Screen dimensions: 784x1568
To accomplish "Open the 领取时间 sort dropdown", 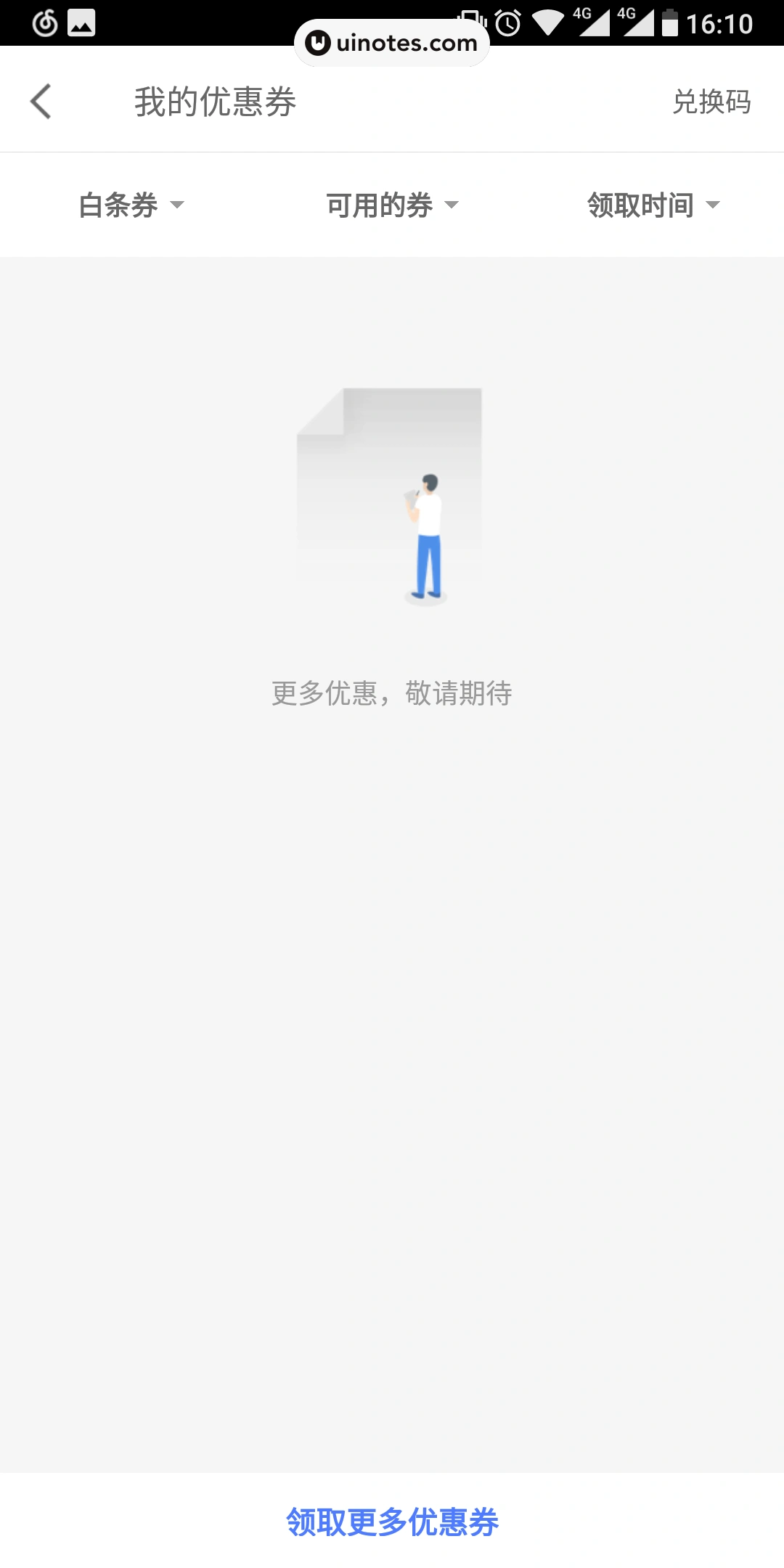I will point(652,205).
